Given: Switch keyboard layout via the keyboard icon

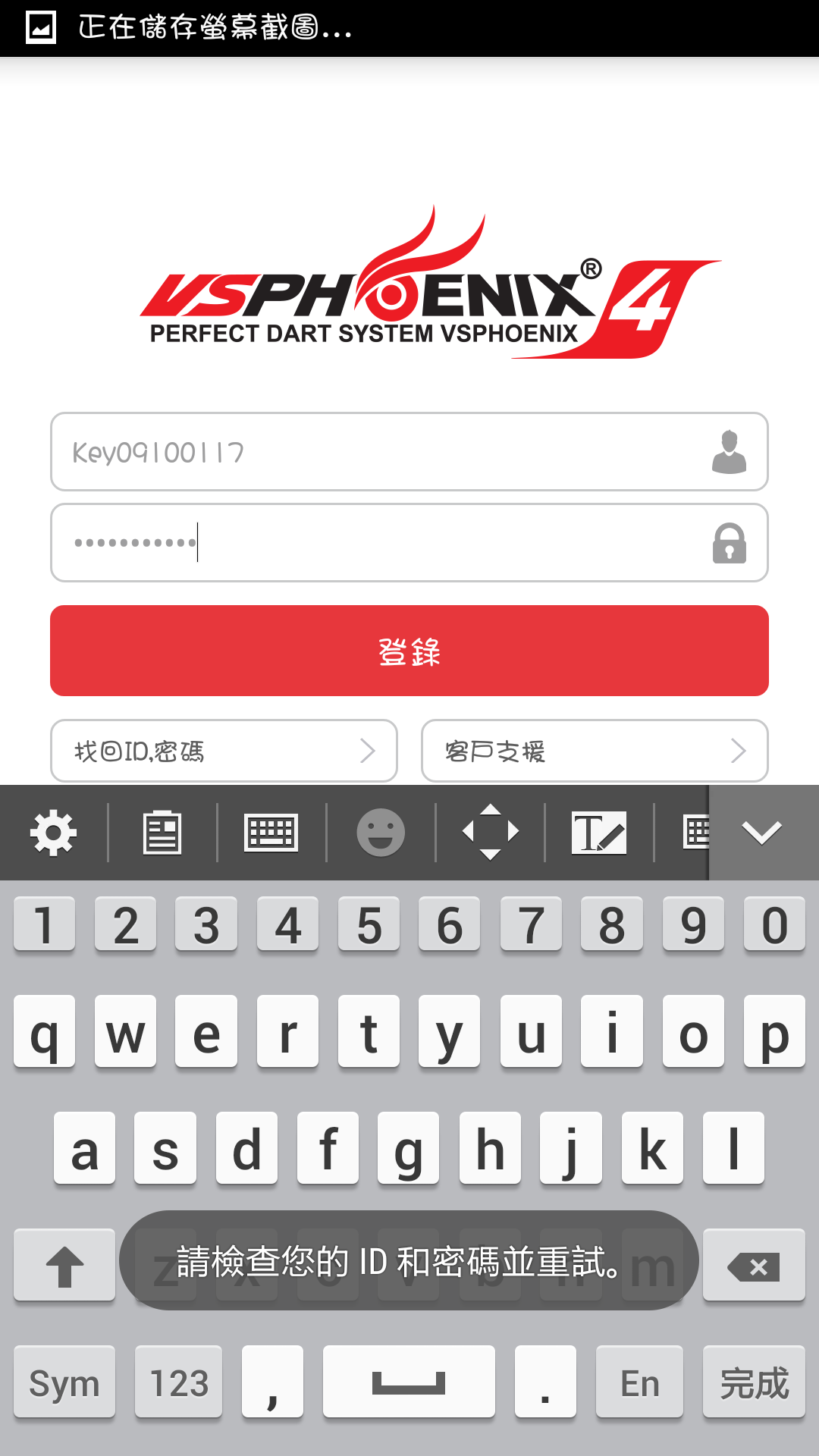Looking at the screenshot, I should (271, 833).
